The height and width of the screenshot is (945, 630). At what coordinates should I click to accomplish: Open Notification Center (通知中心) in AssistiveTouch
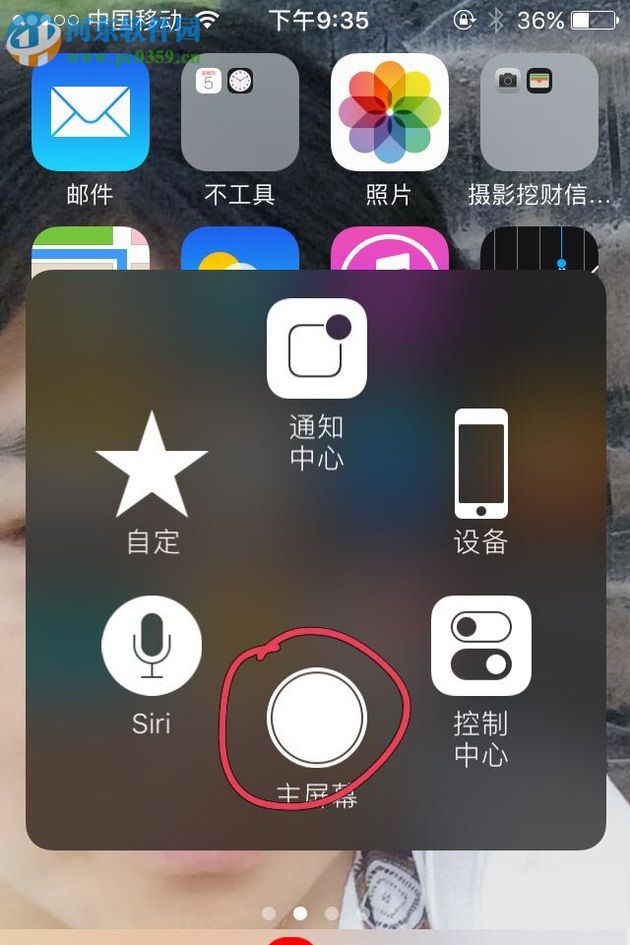[316, 349]
